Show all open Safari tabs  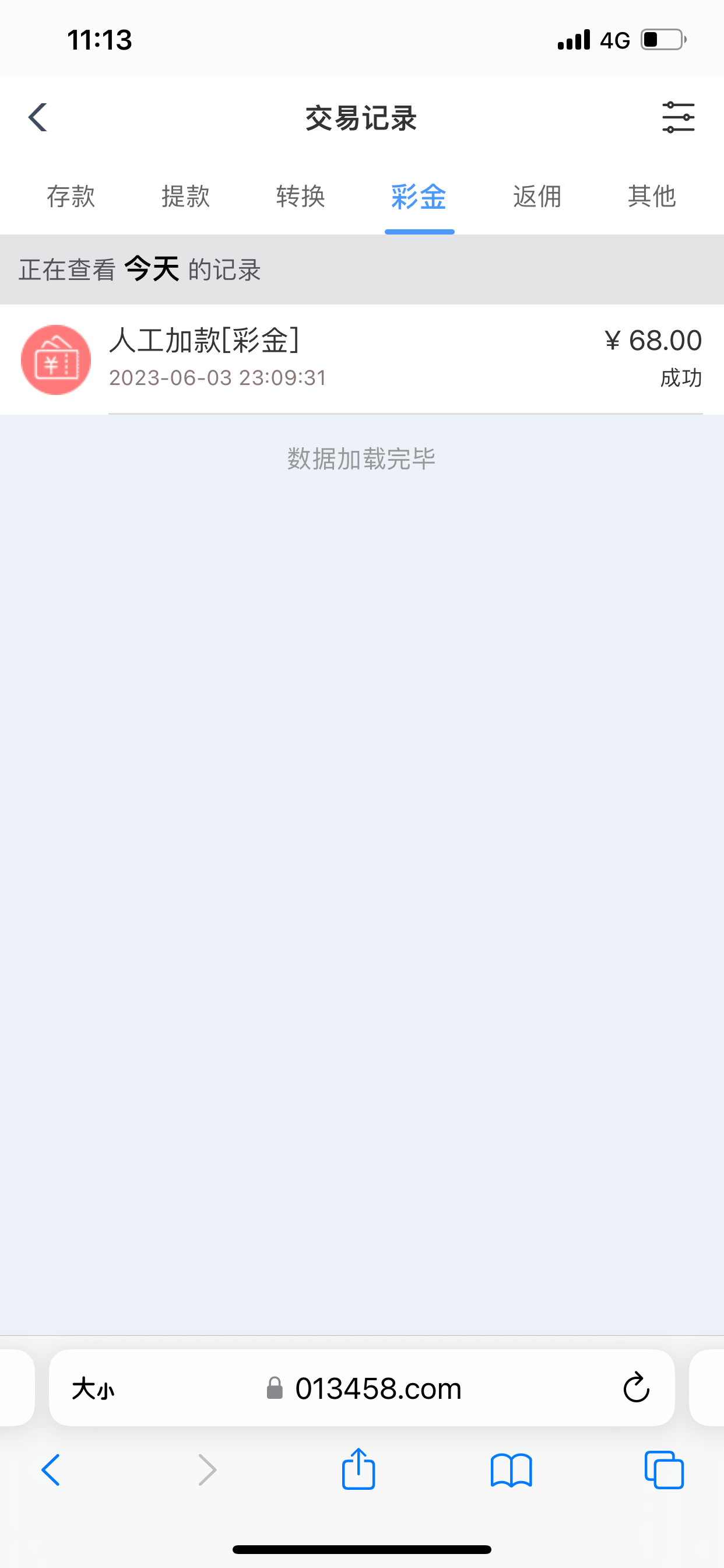pos(664,1470)
